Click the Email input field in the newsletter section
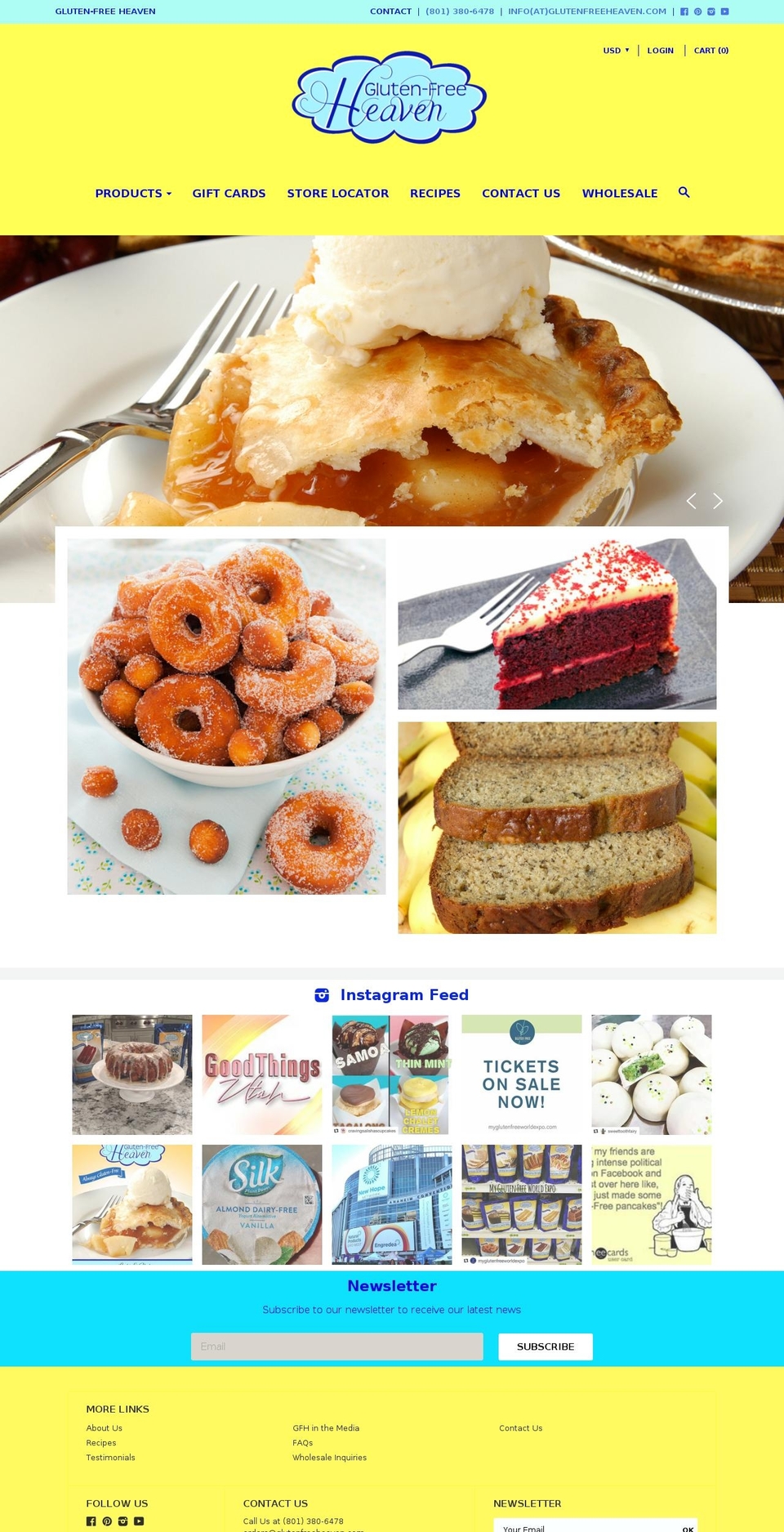784x1532 pixels. coord(336,1347)
